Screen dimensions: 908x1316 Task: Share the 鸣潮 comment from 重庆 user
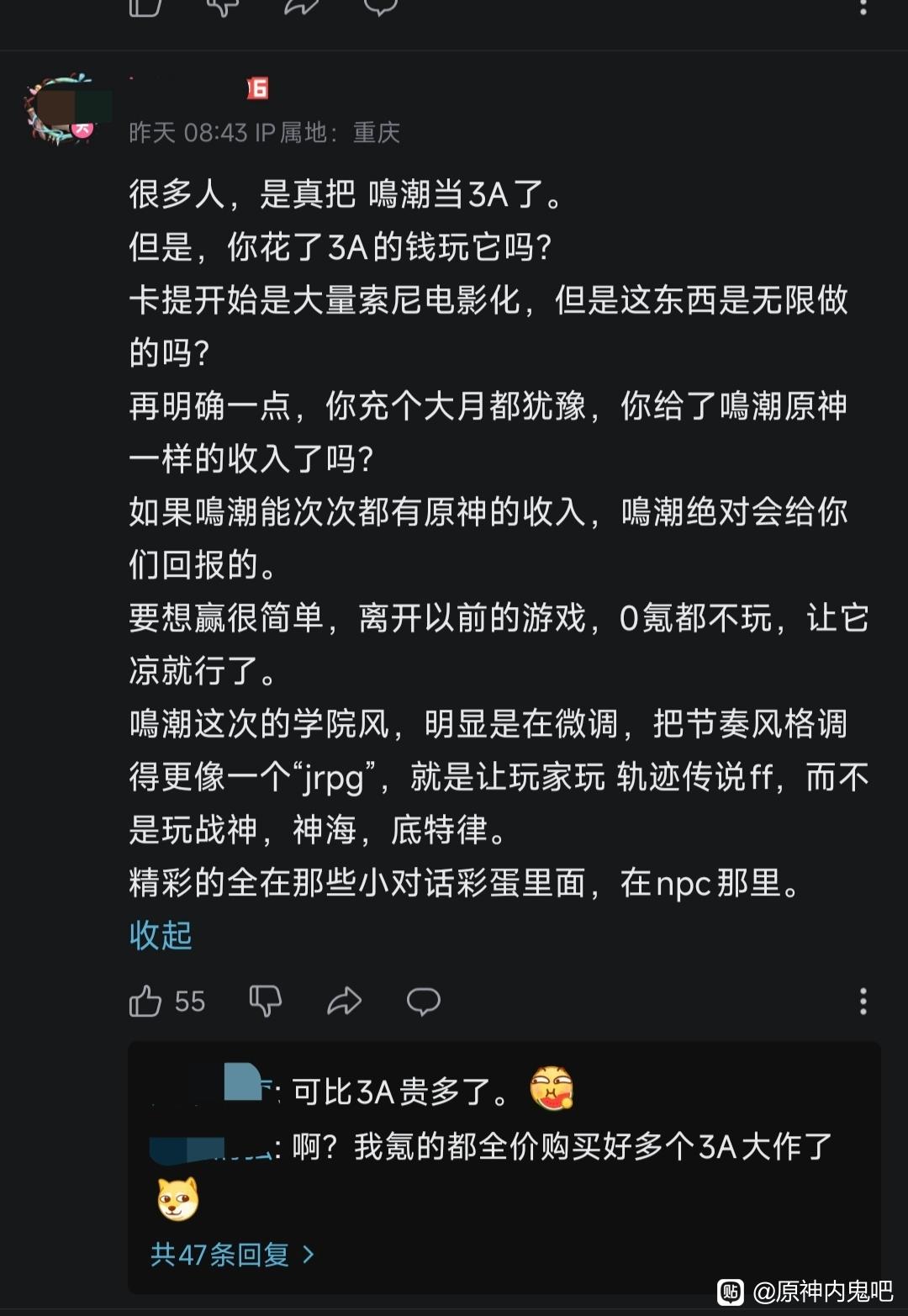tap(344, 1001)
